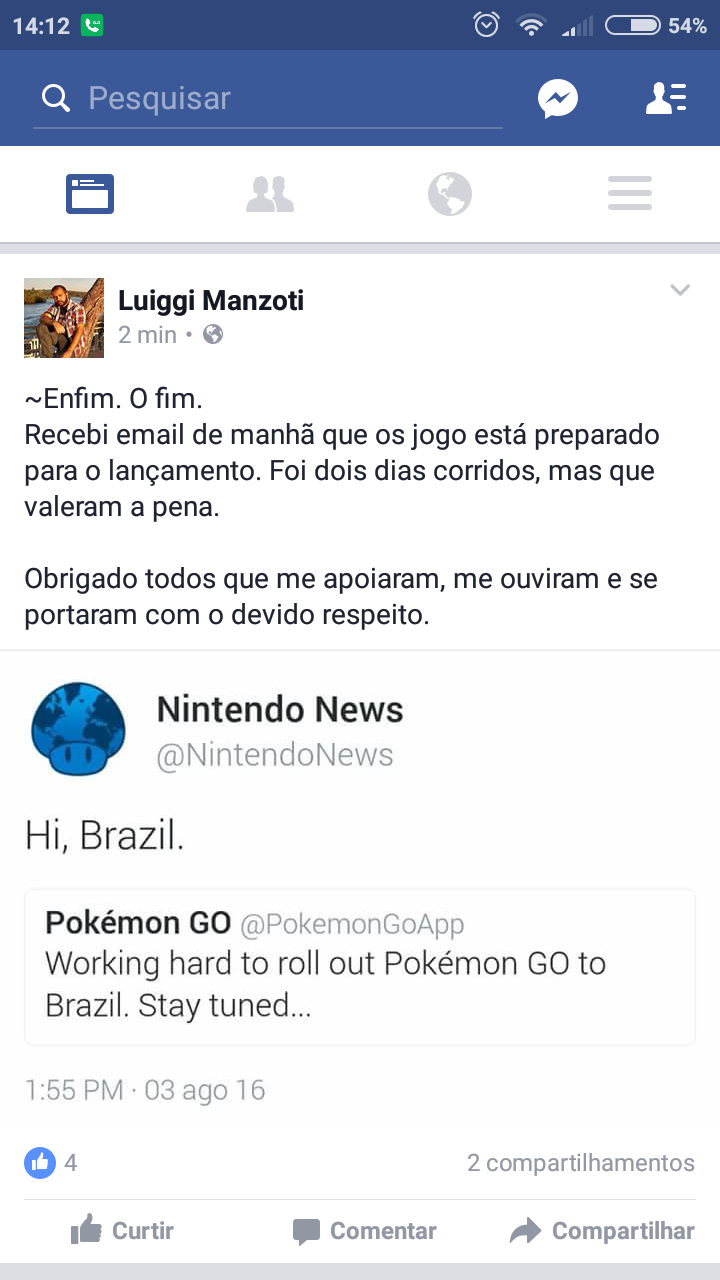Image resolution: width=720 pixels, height=1280 pixels.
Task: Switch to the News Feed tab
Action: point(90,193)
